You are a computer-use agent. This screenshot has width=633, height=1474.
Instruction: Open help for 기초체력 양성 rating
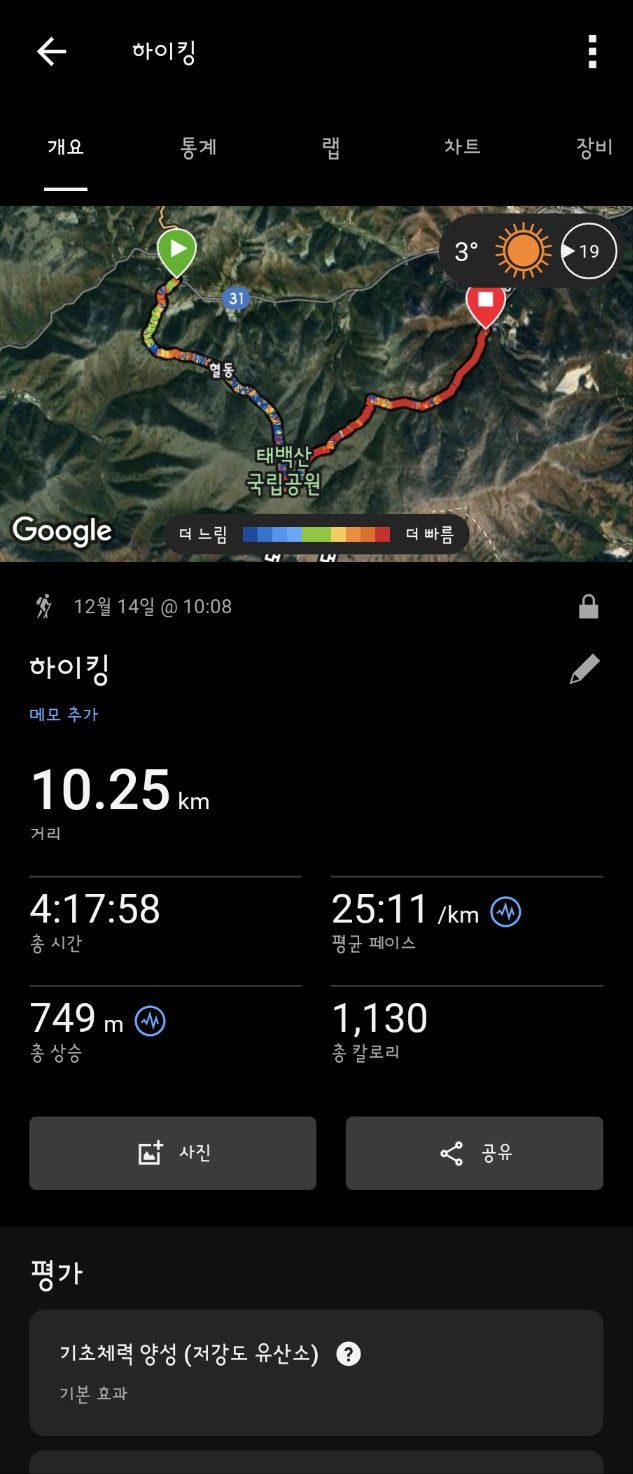[348, 1354]
